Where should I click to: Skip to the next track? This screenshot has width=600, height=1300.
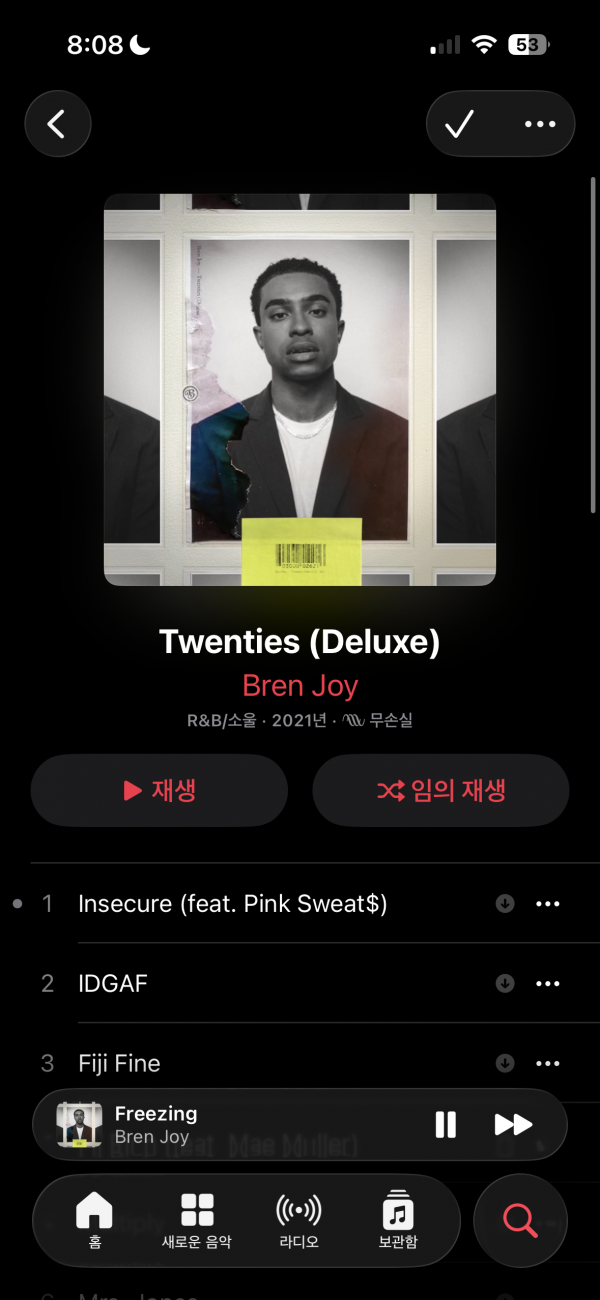513,1125
